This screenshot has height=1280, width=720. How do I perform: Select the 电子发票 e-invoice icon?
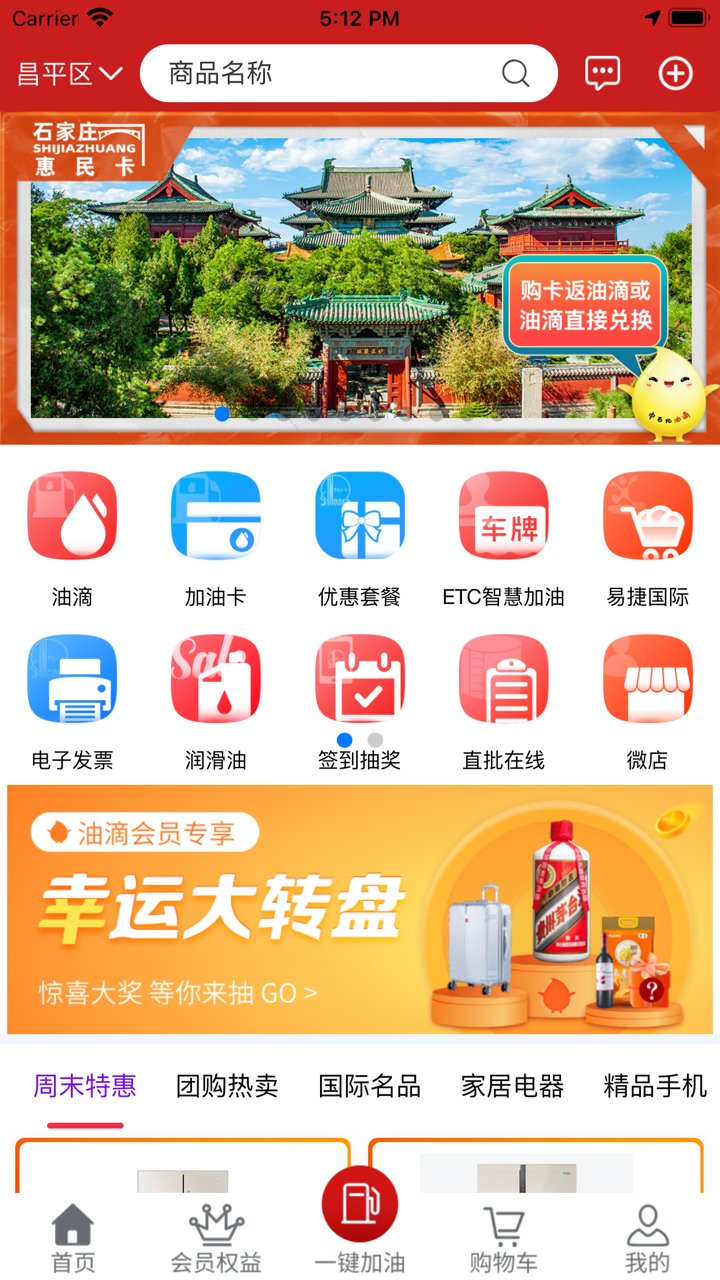(73, 683)
